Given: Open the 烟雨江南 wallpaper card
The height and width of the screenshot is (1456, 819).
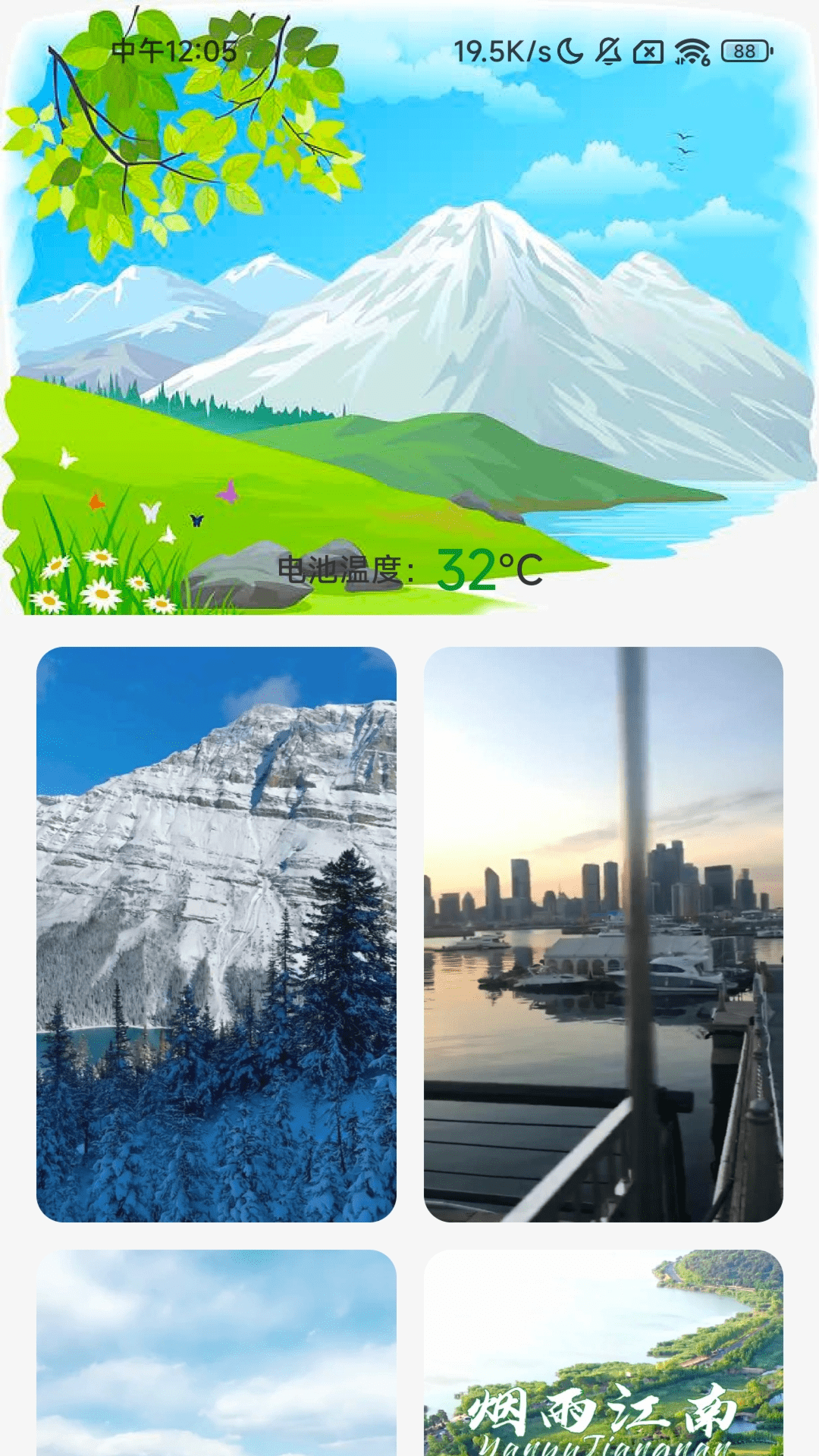Looking at the screenshot, I should click(603, 1354).
